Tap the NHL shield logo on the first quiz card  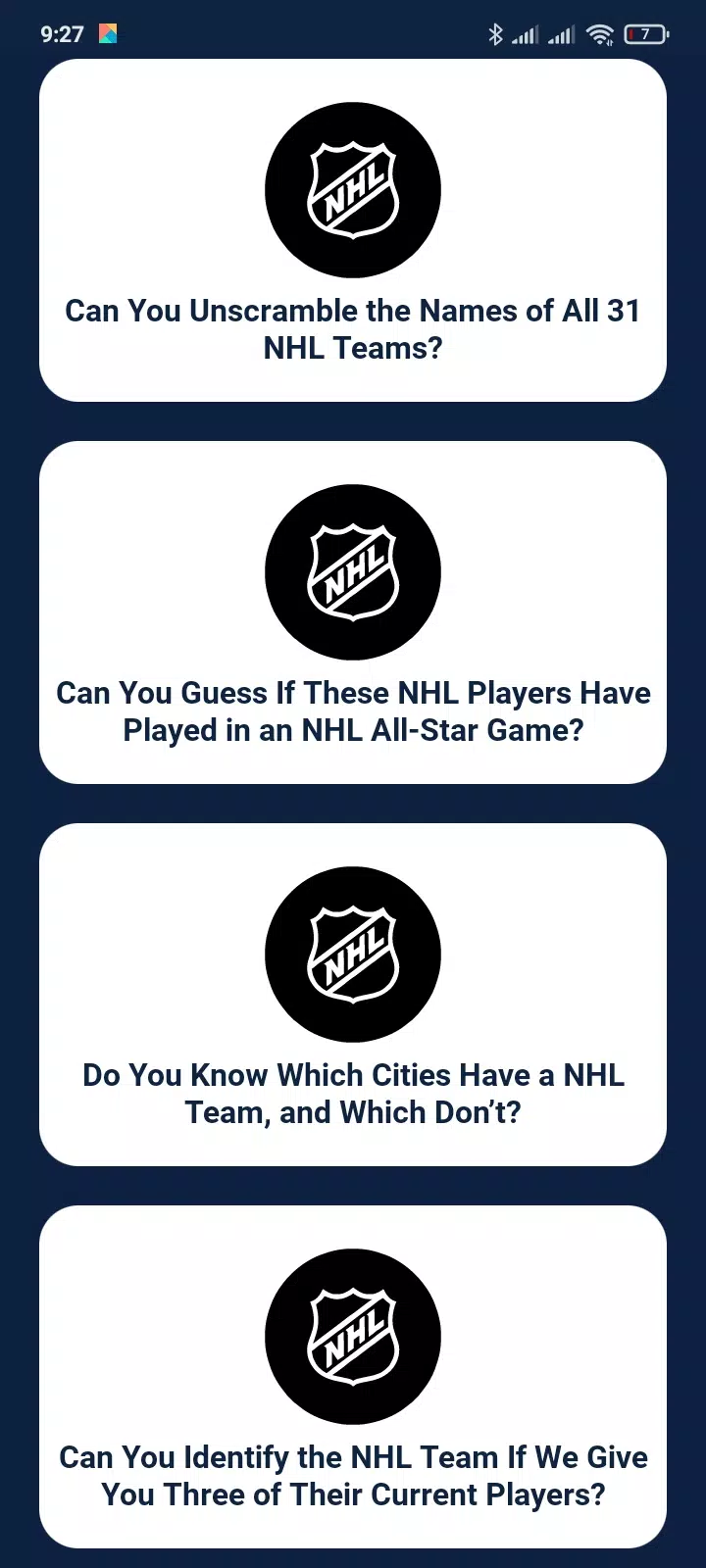tap(353, 189)
